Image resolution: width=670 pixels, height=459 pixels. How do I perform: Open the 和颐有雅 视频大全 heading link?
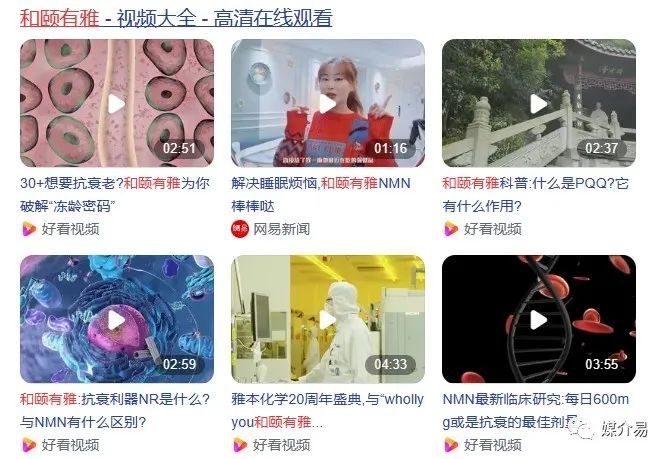(176, 18)
